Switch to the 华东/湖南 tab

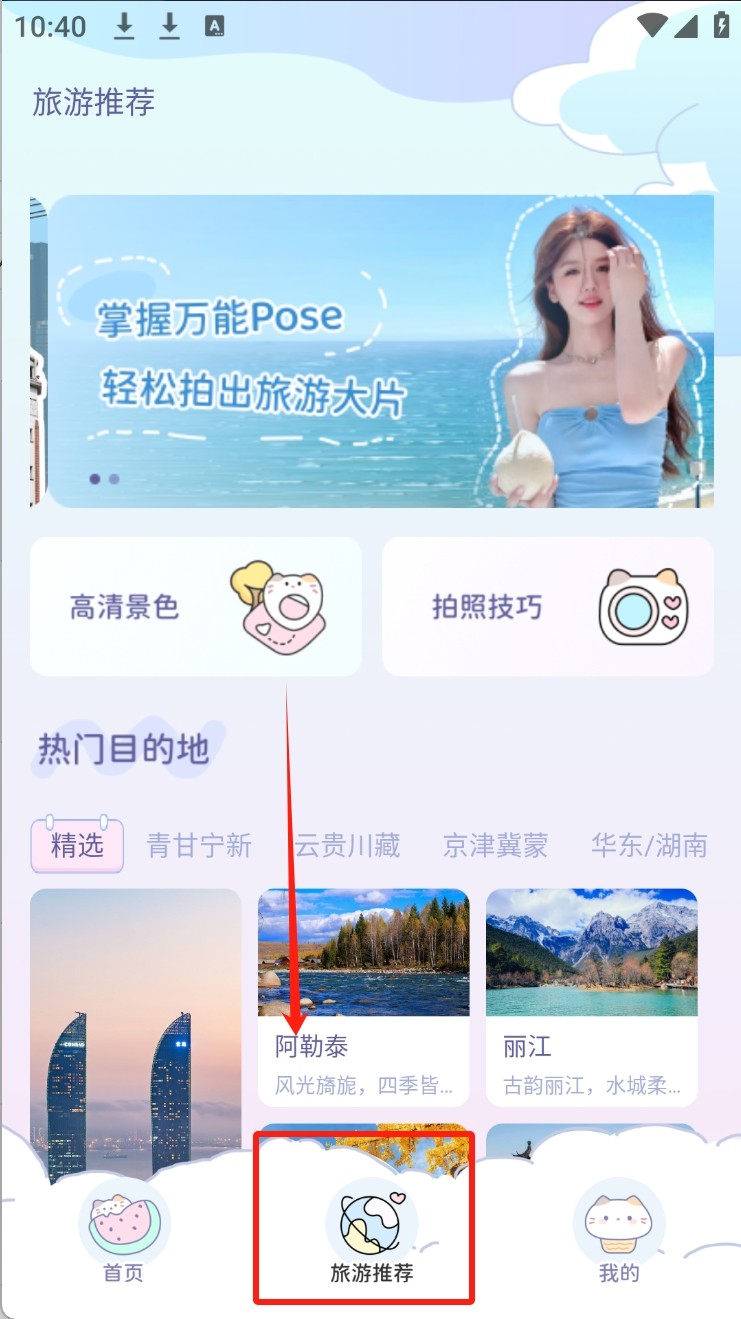point(649,846)
